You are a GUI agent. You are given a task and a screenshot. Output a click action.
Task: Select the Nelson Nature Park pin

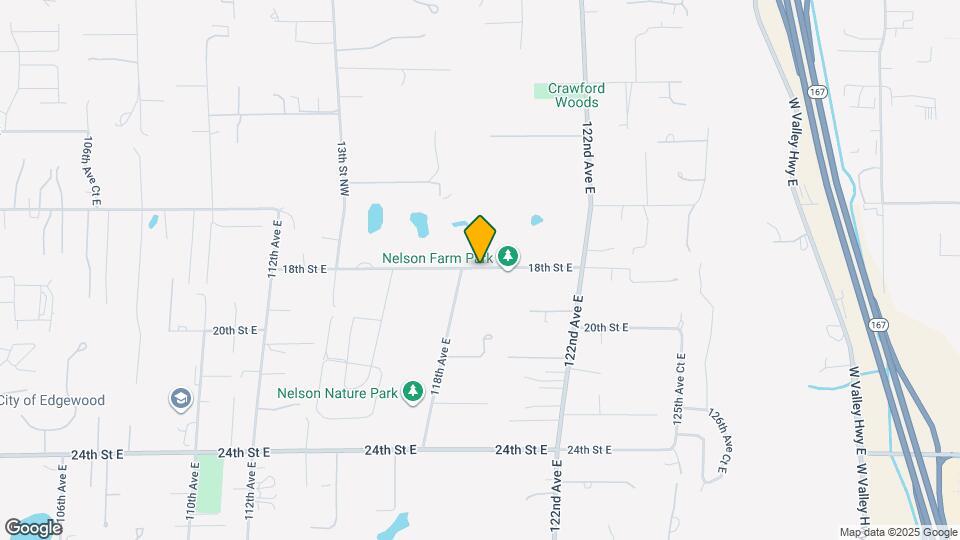(x=413, y=392)
